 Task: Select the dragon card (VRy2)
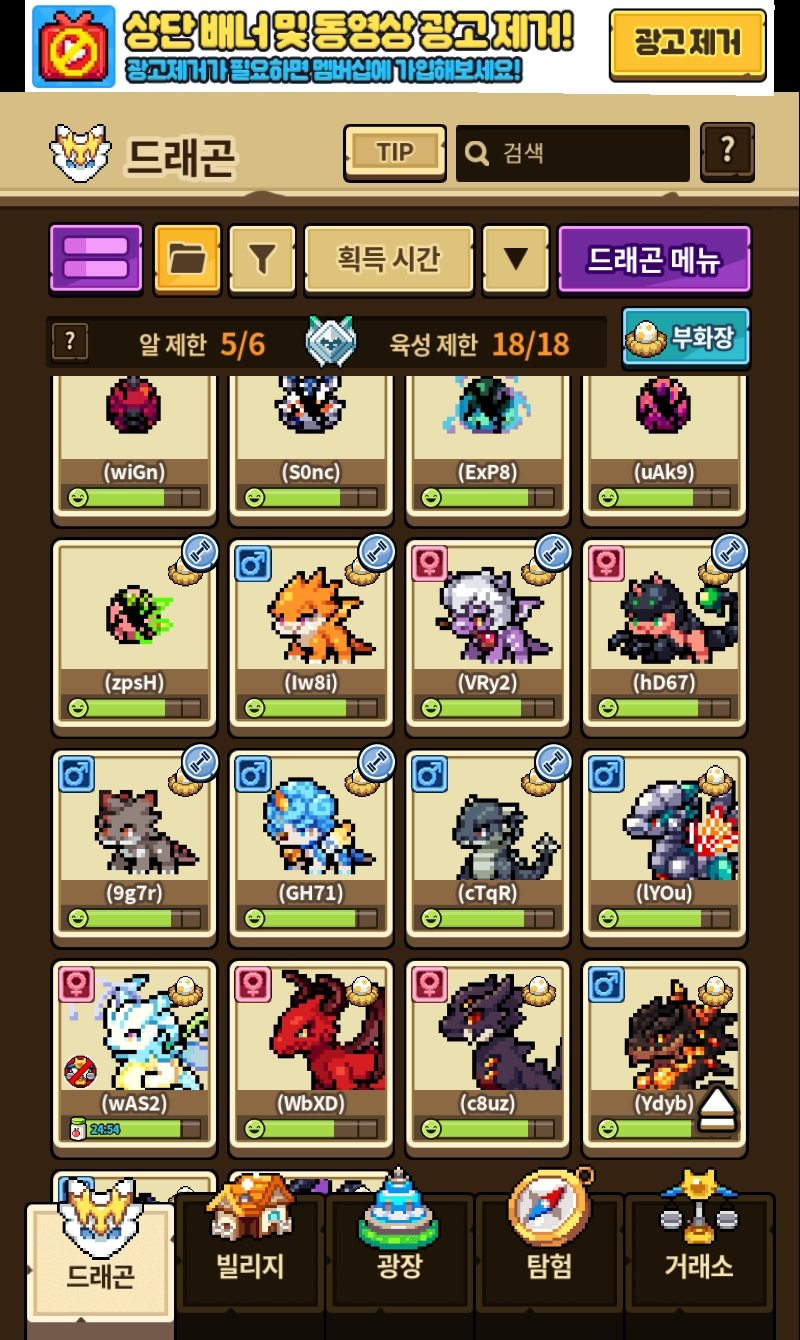pos(488,633)
